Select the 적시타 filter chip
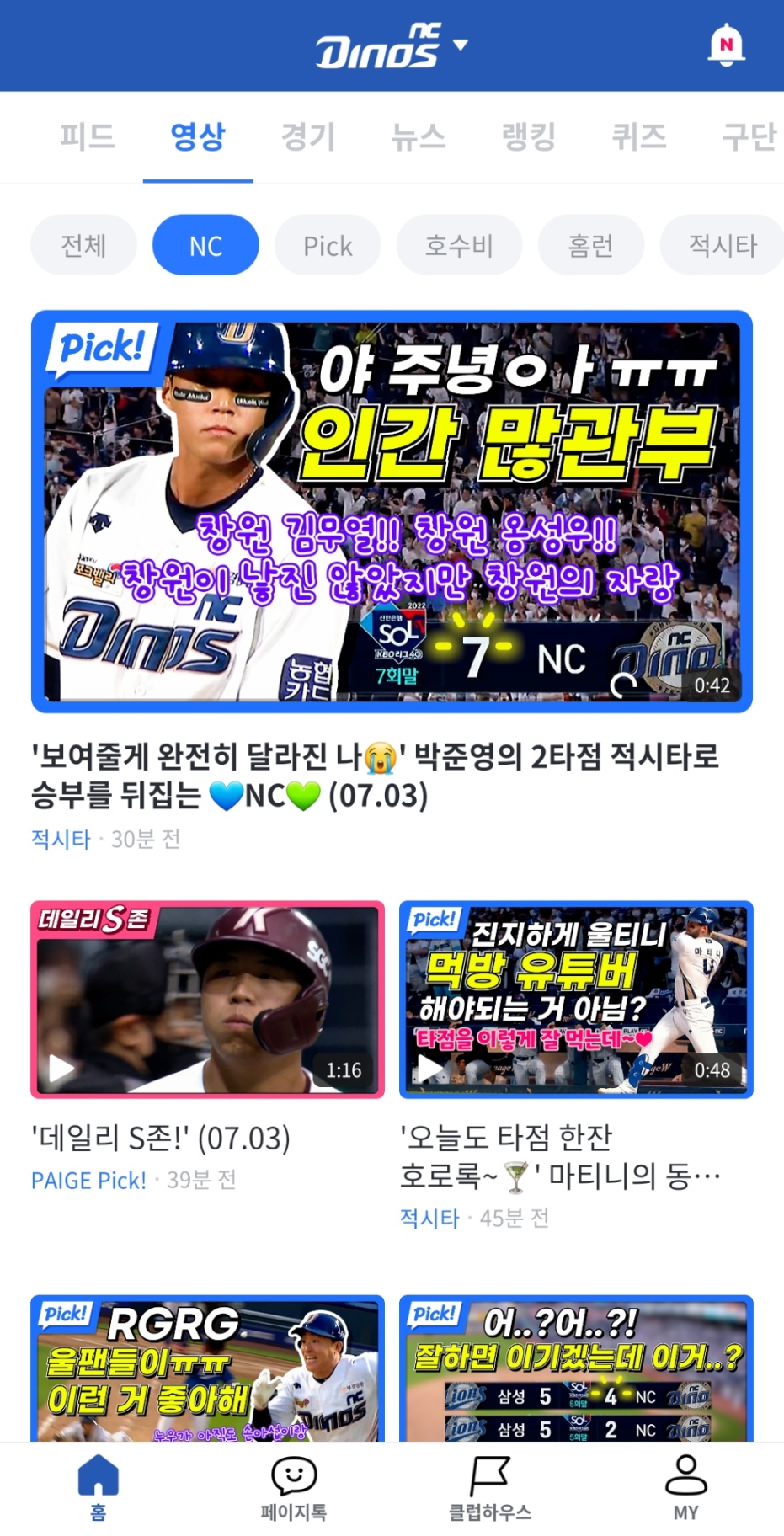Screen dimensions: 784x1536 (x=723, y=246)
